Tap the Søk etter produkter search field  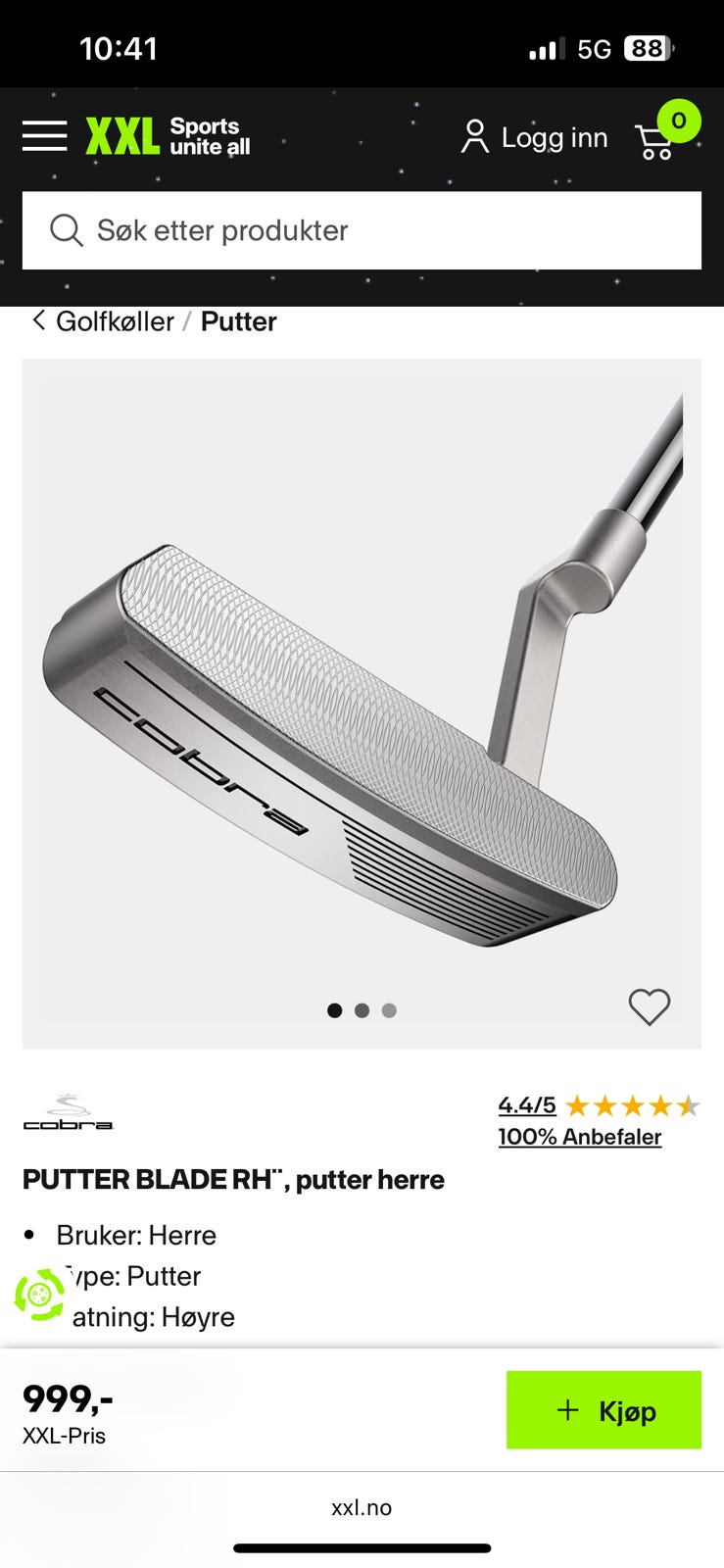pyautogui.click(x=362, y=230)
